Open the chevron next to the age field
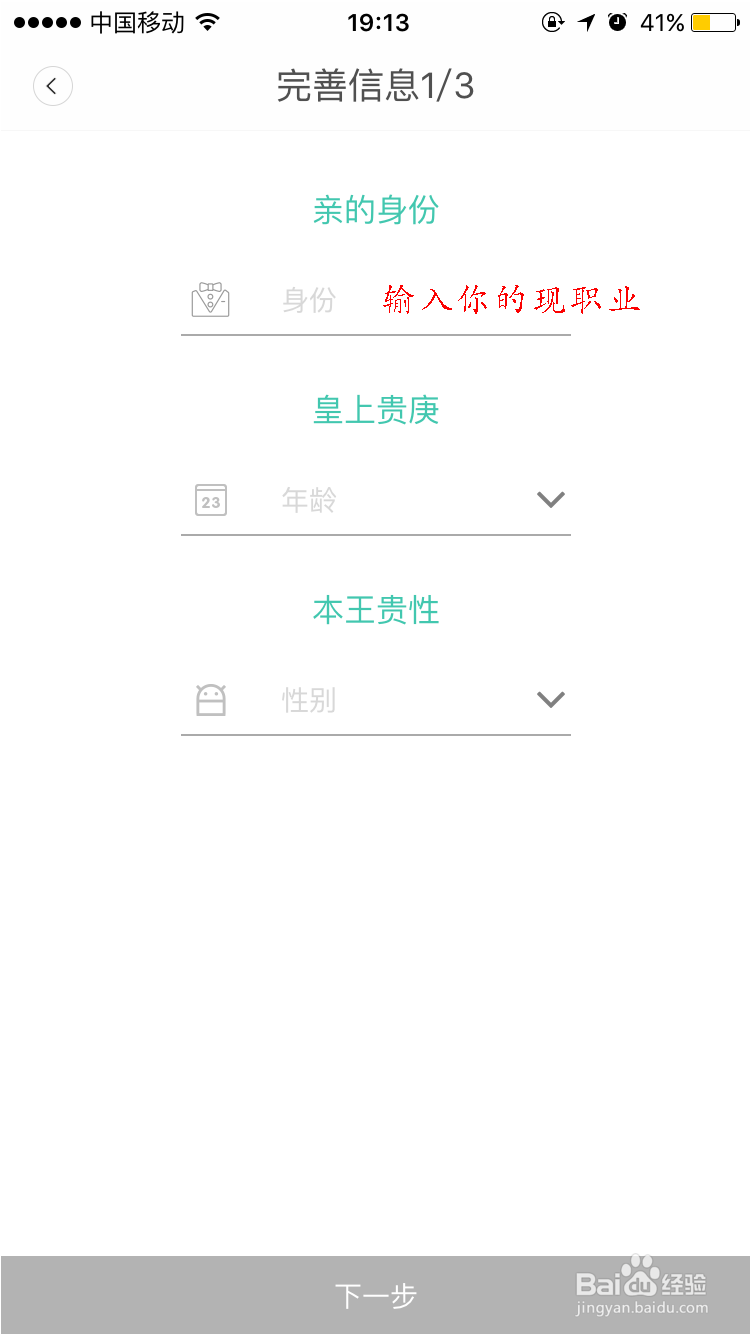 pyautogui.click(x=550, y=499)
